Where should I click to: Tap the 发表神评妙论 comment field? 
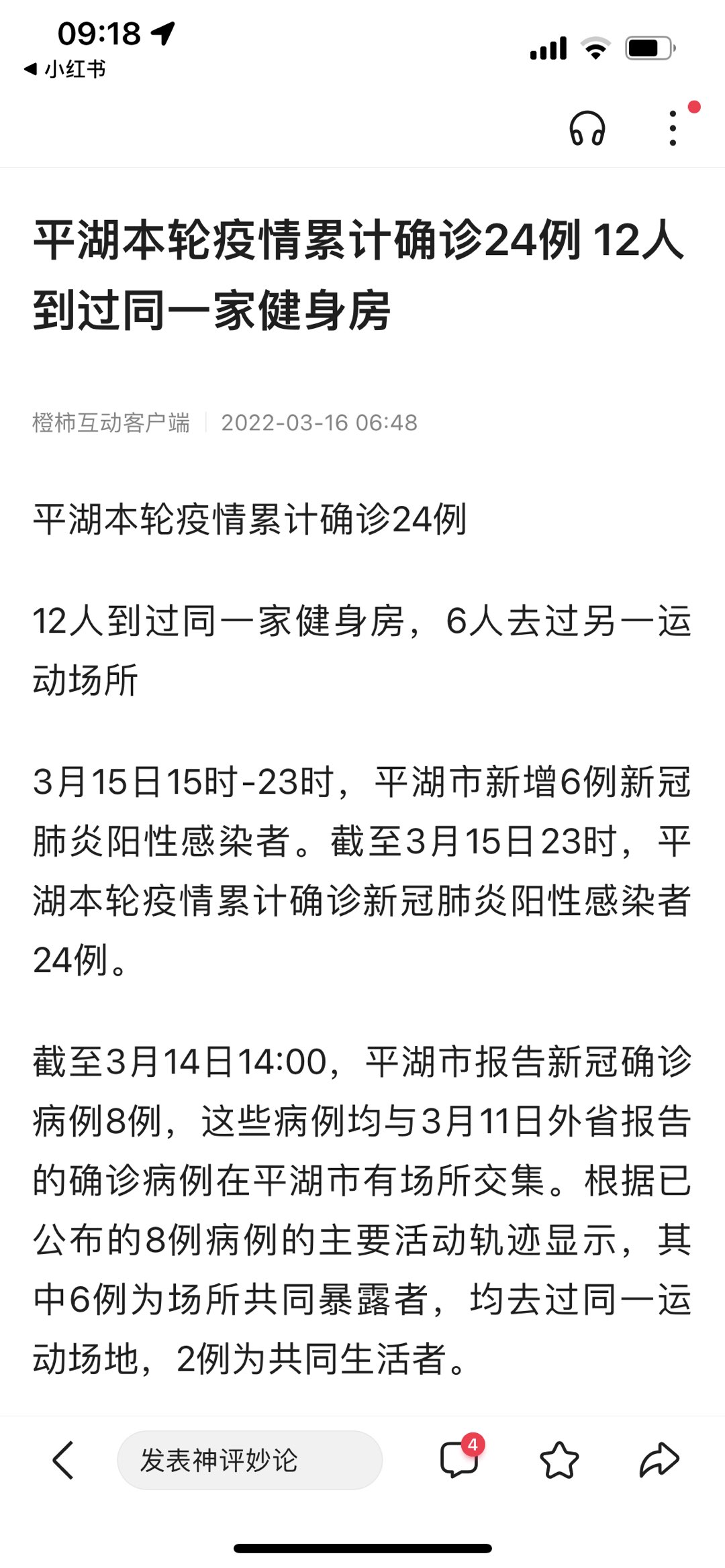pos(250,1460)
